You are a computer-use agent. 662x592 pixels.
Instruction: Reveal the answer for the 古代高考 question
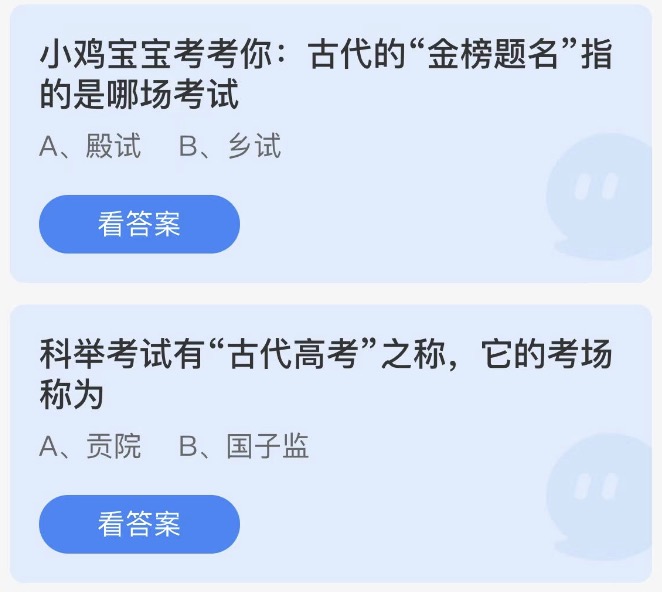click(x=139, y=524)
